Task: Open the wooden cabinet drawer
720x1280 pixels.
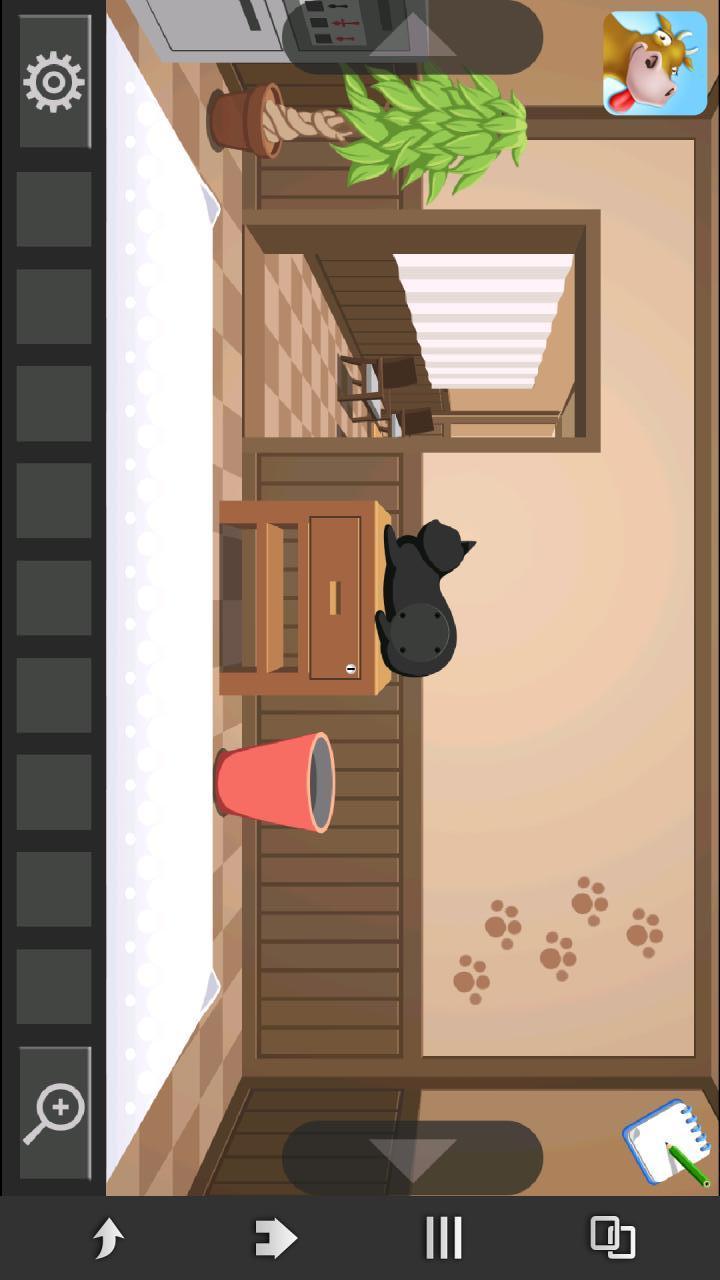Action: coord(335,597)
